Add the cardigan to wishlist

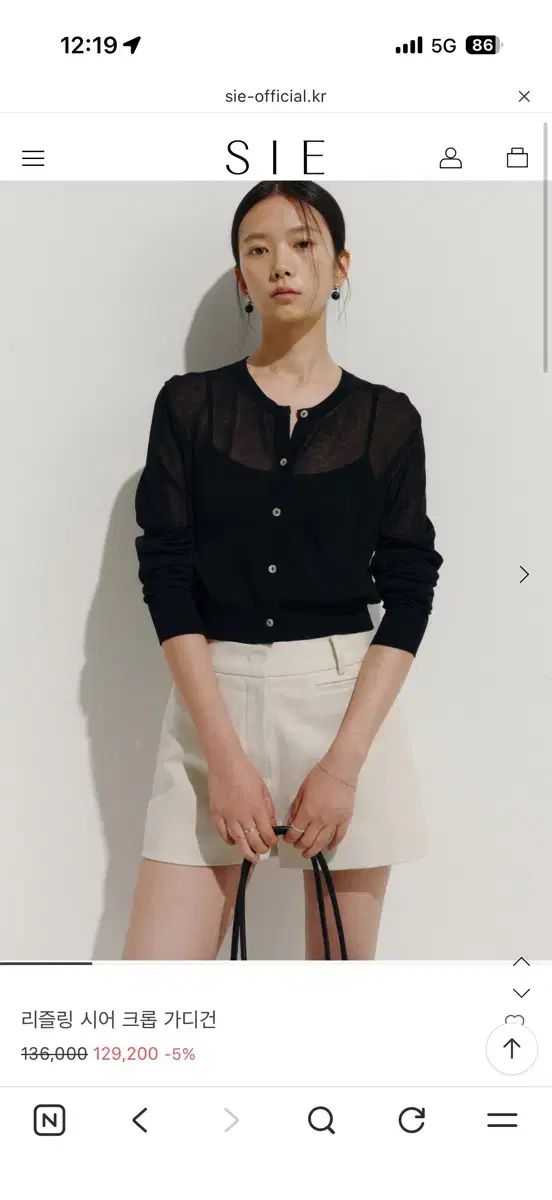[514, 1021]
